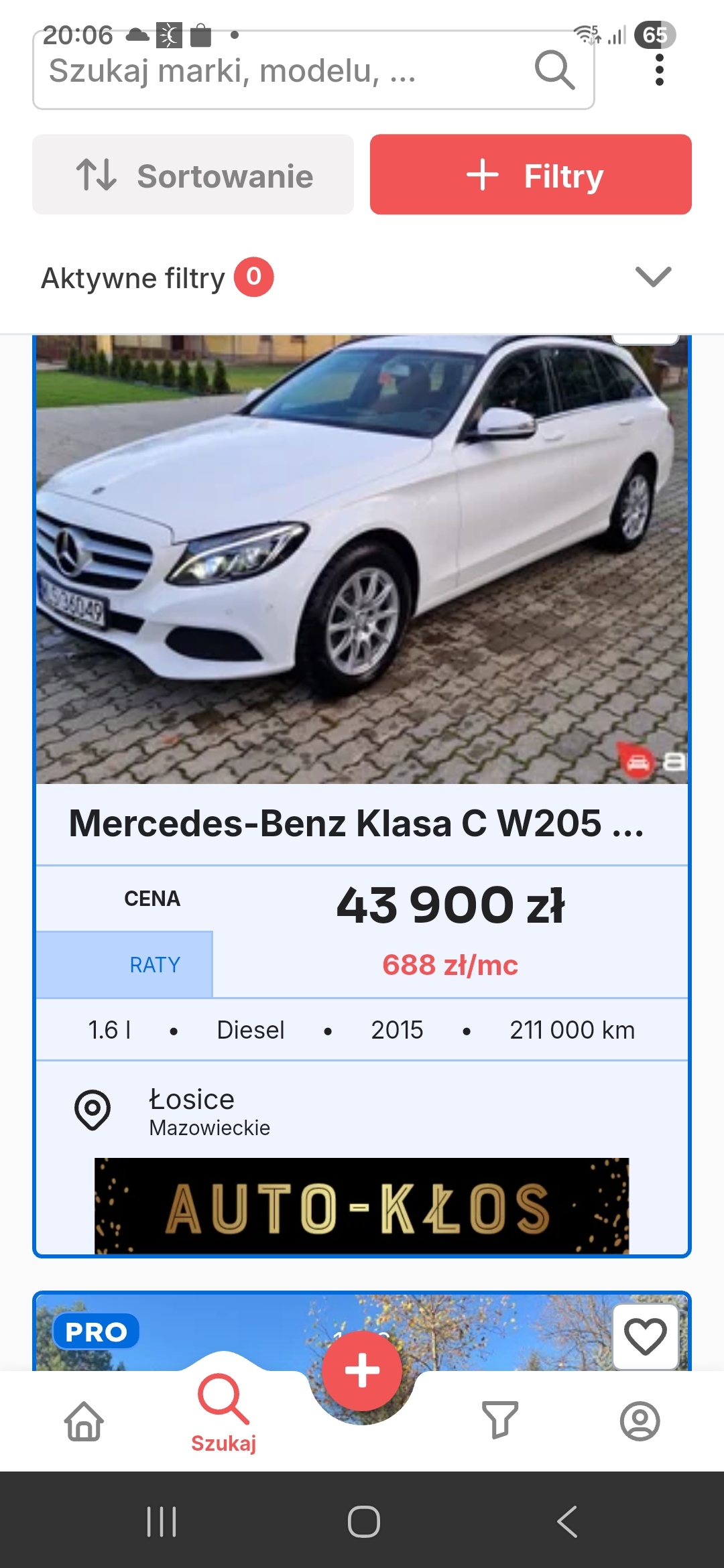Open the Sortowanie sorting options
The height and width of the screenshot is (1568, 724).
(x=193, y=175)
